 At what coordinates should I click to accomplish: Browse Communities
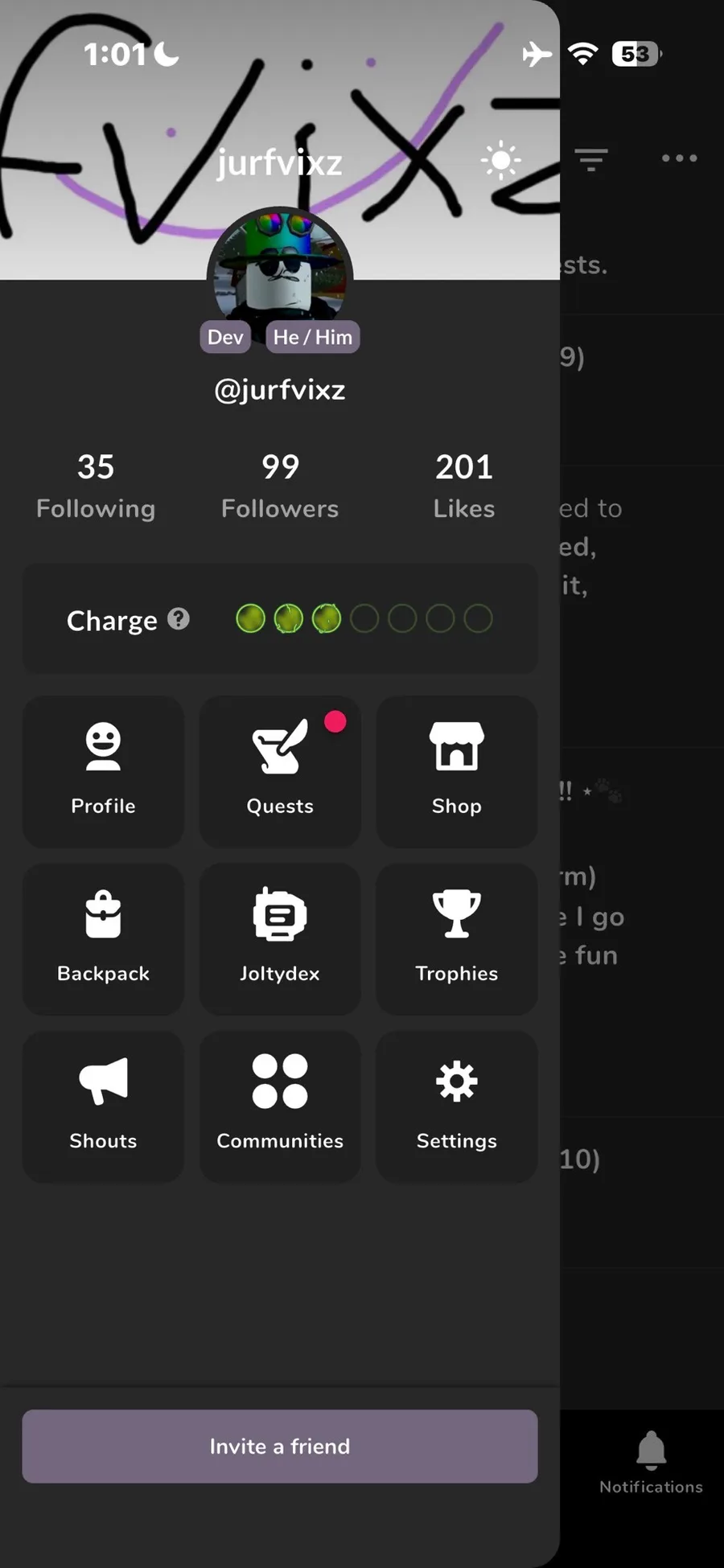tap(280, 1106)
